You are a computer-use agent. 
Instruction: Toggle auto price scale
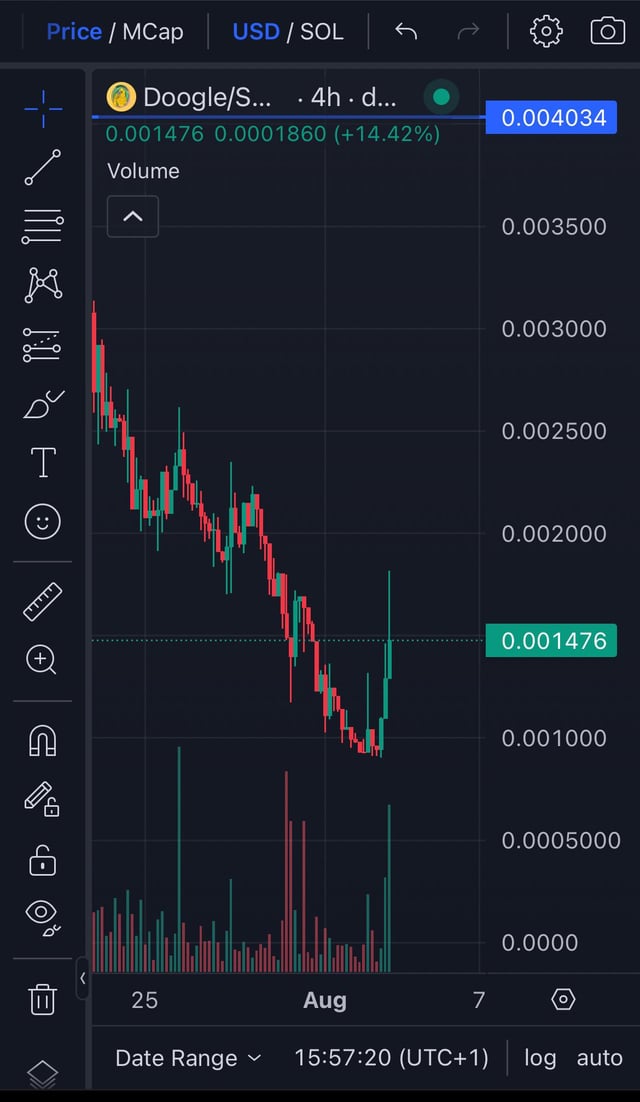tap(599, 1058)
